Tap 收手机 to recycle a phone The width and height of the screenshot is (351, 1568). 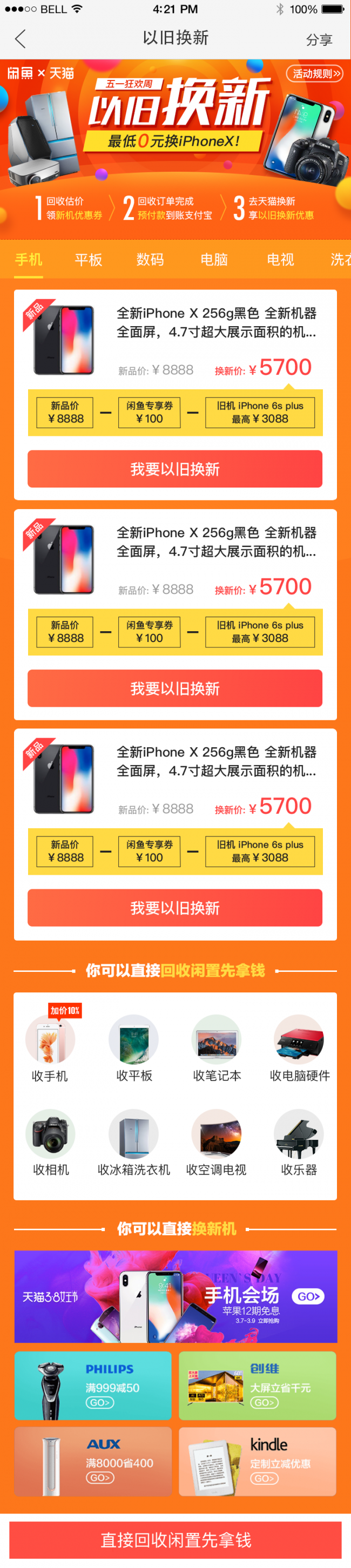coord(50,1047)
